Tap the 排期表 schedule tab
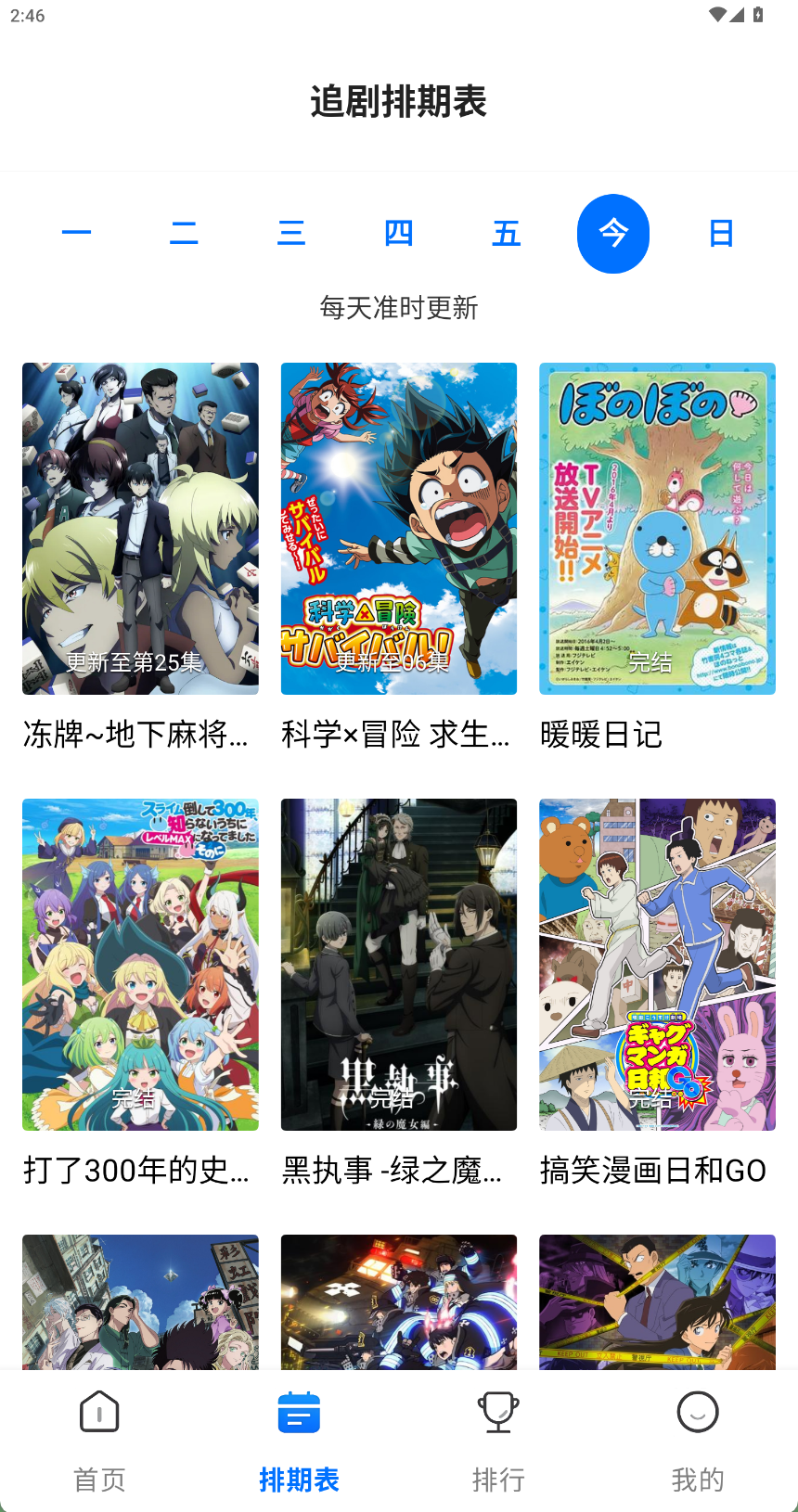Image resolution: width=798 pixels, height=1512 pixels. [299, 1440]
